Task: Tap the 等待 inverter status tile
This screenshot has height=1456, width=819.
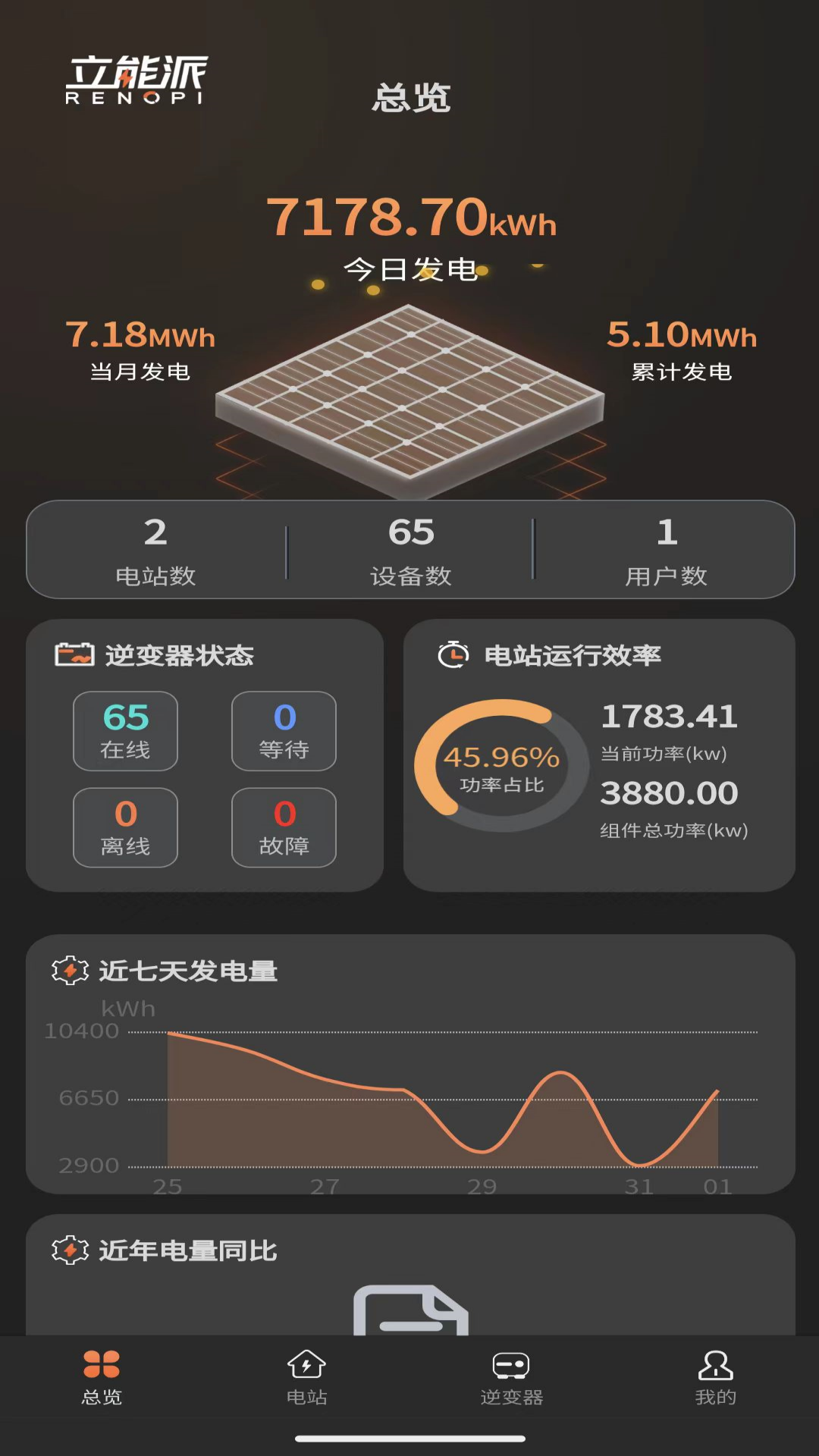Action: click(x=284, y=731)
